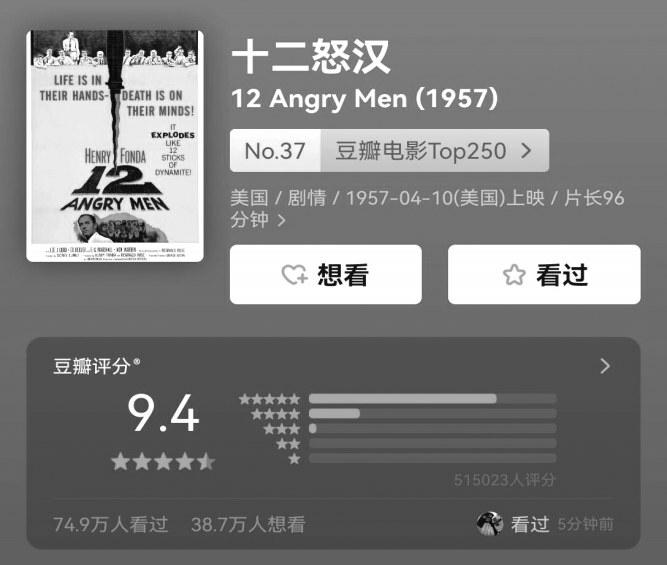Open the No.37 豆瓣电影Top250 ranking list
The image size is (667, 565).
coord(389,151)
